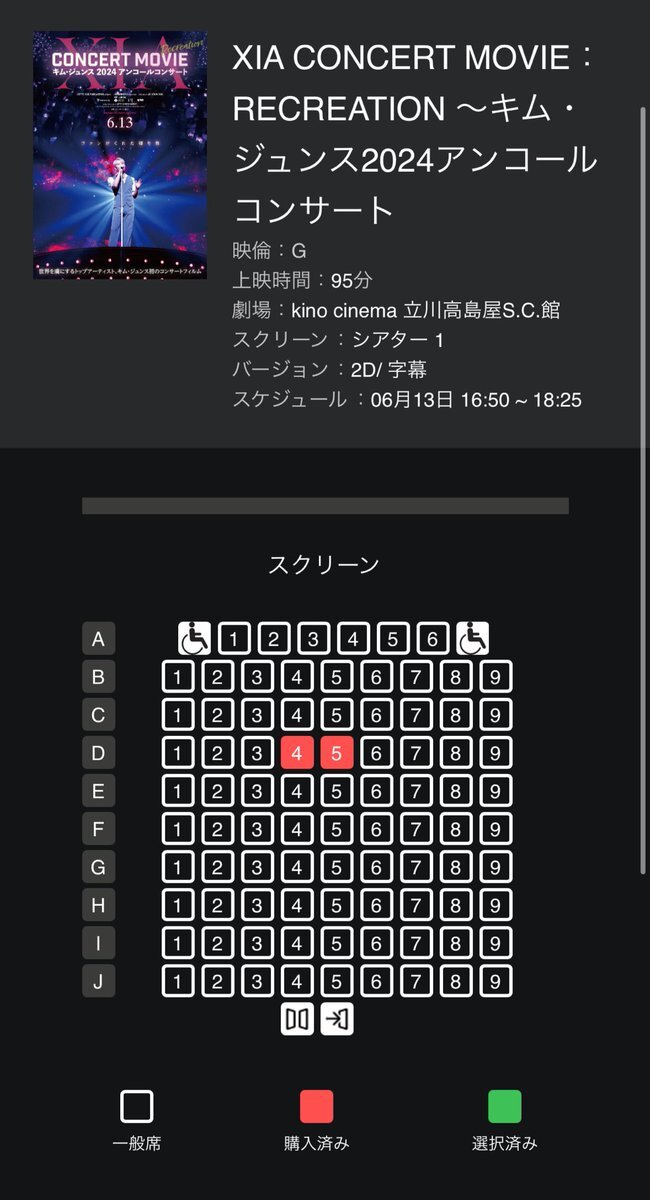Choose the right wheelchair space in row A
Viewport: 650px width, 1200px height.
click(x=472, y=638)
